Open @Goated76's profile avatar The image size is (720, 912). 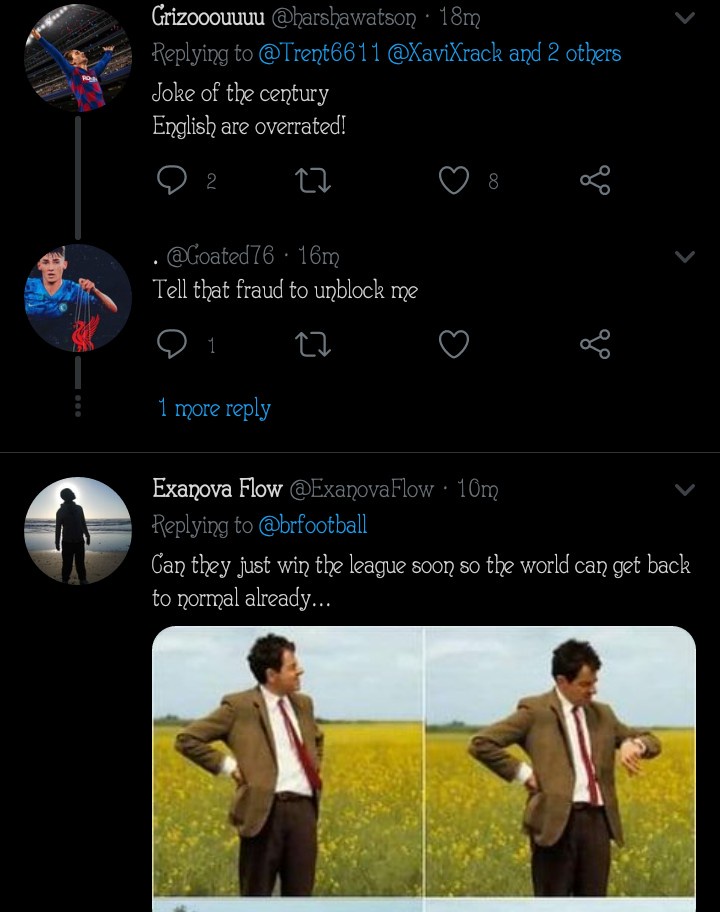tap(77, 298)
